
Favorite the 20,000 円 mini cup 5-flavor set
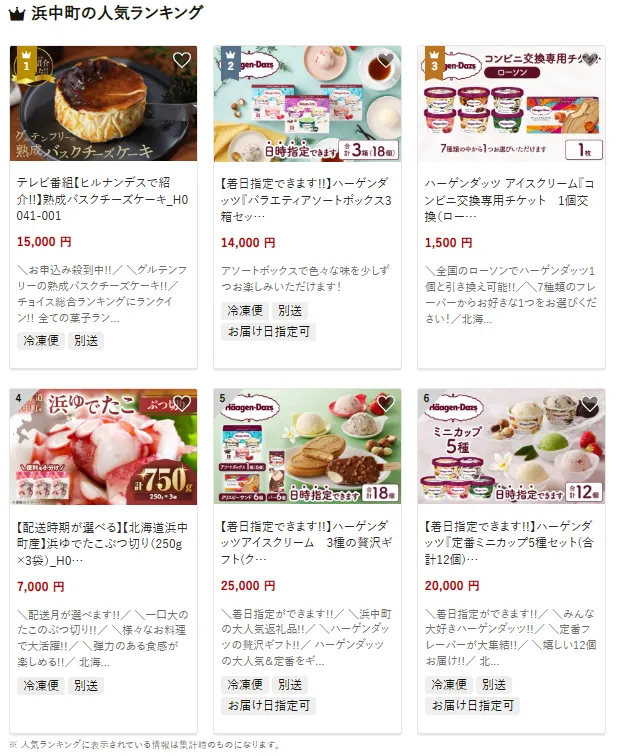coord(589,404)
